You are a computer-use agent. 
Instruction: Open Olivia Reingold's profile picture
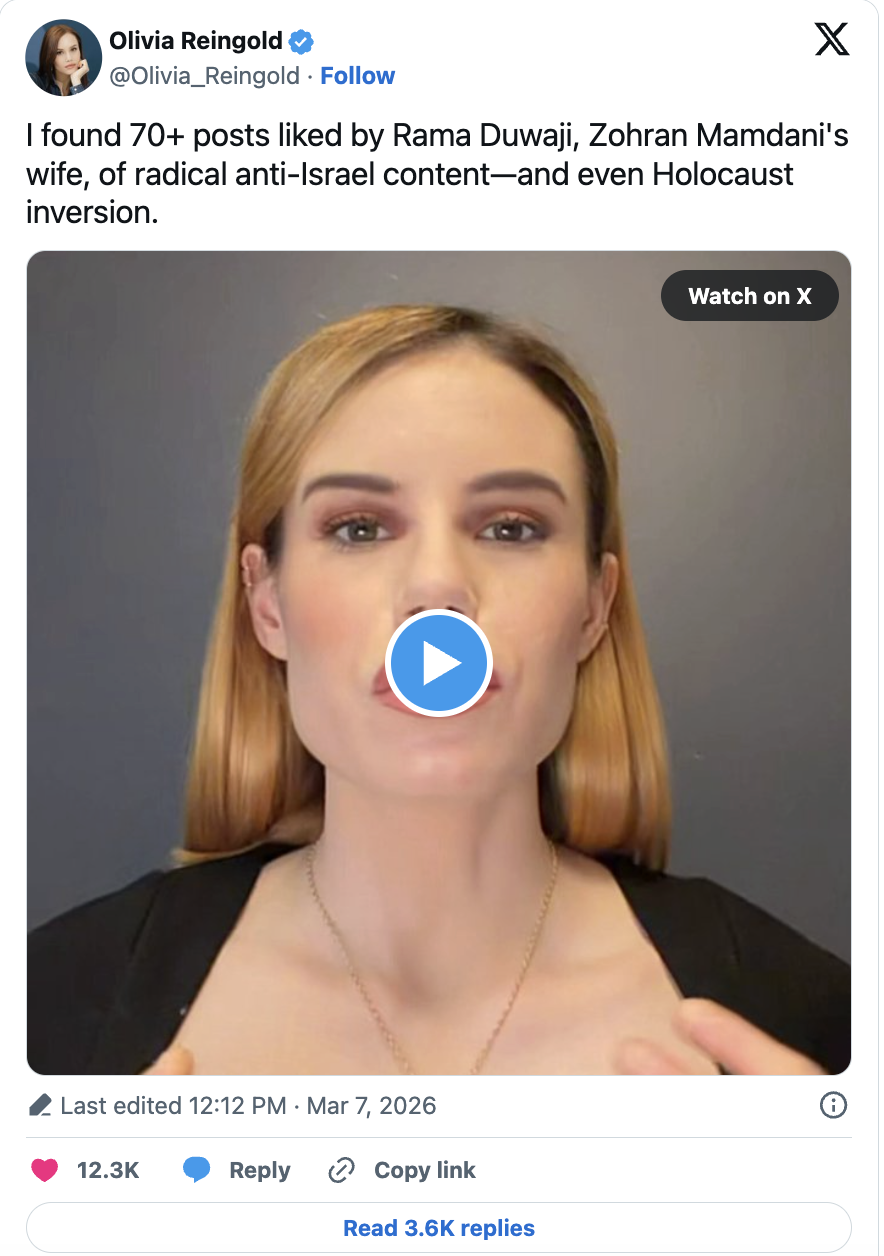(x=62, y=58)
